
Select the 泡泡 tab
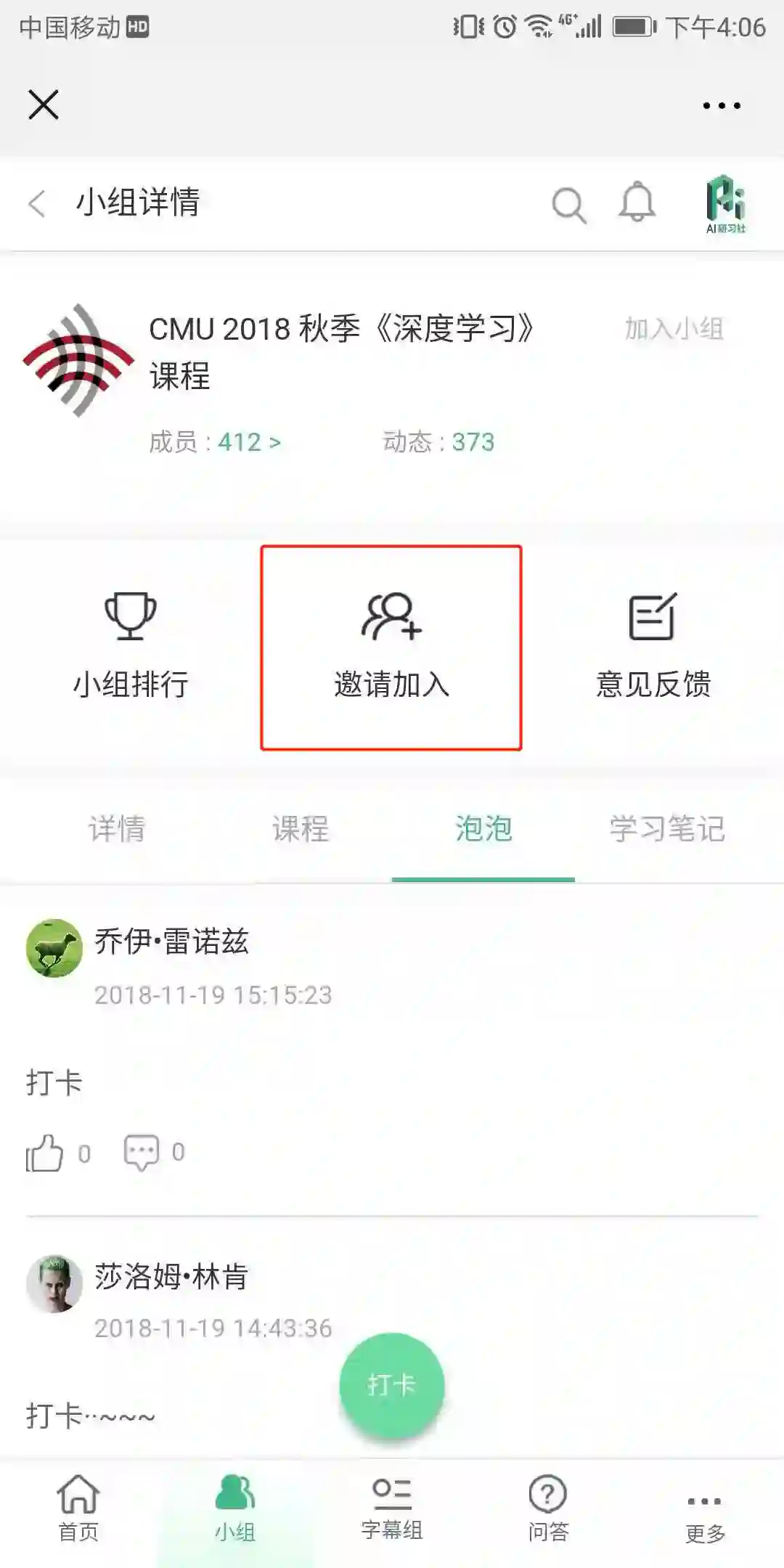coord(483,829)
